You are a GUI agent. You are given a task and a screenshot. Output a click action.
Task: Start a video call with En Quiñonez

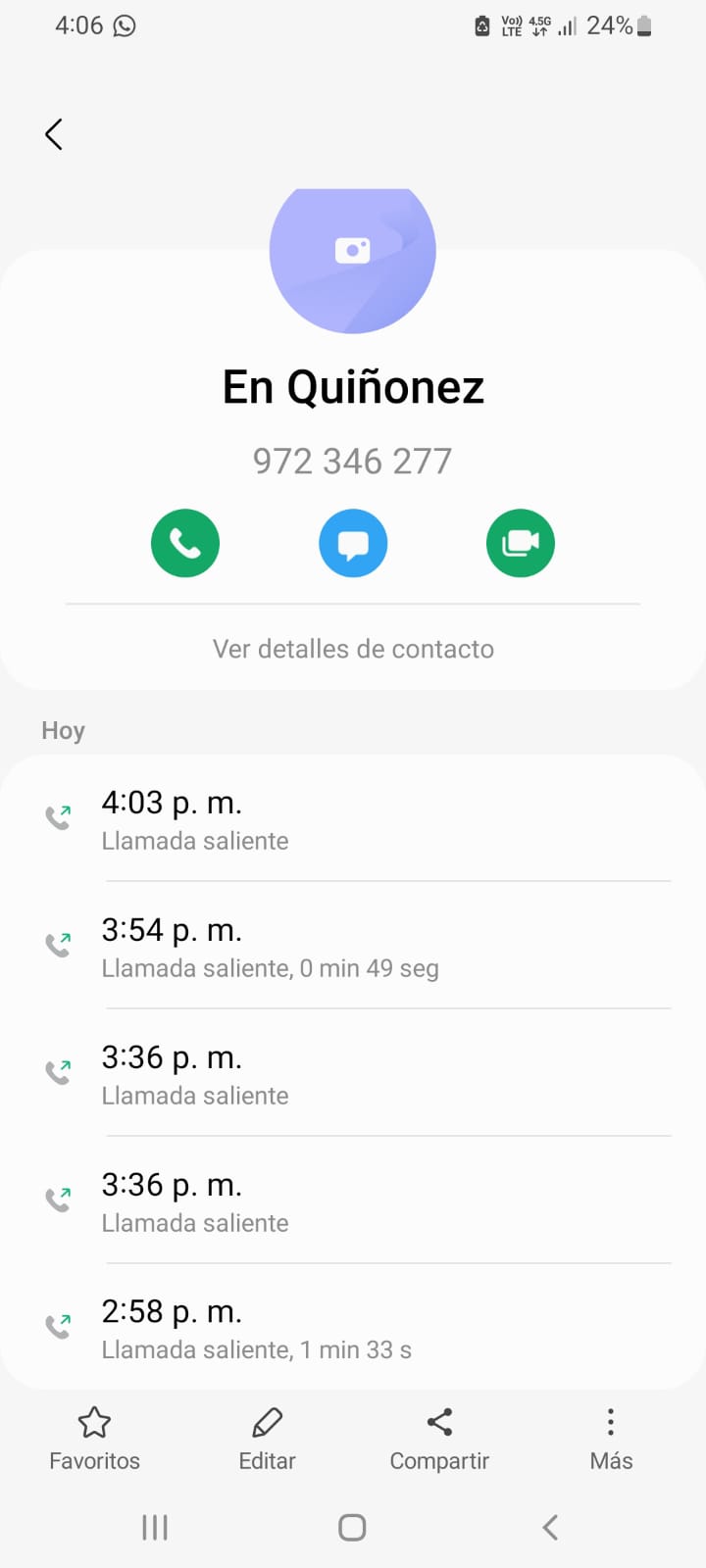click(x=520, y=543)
